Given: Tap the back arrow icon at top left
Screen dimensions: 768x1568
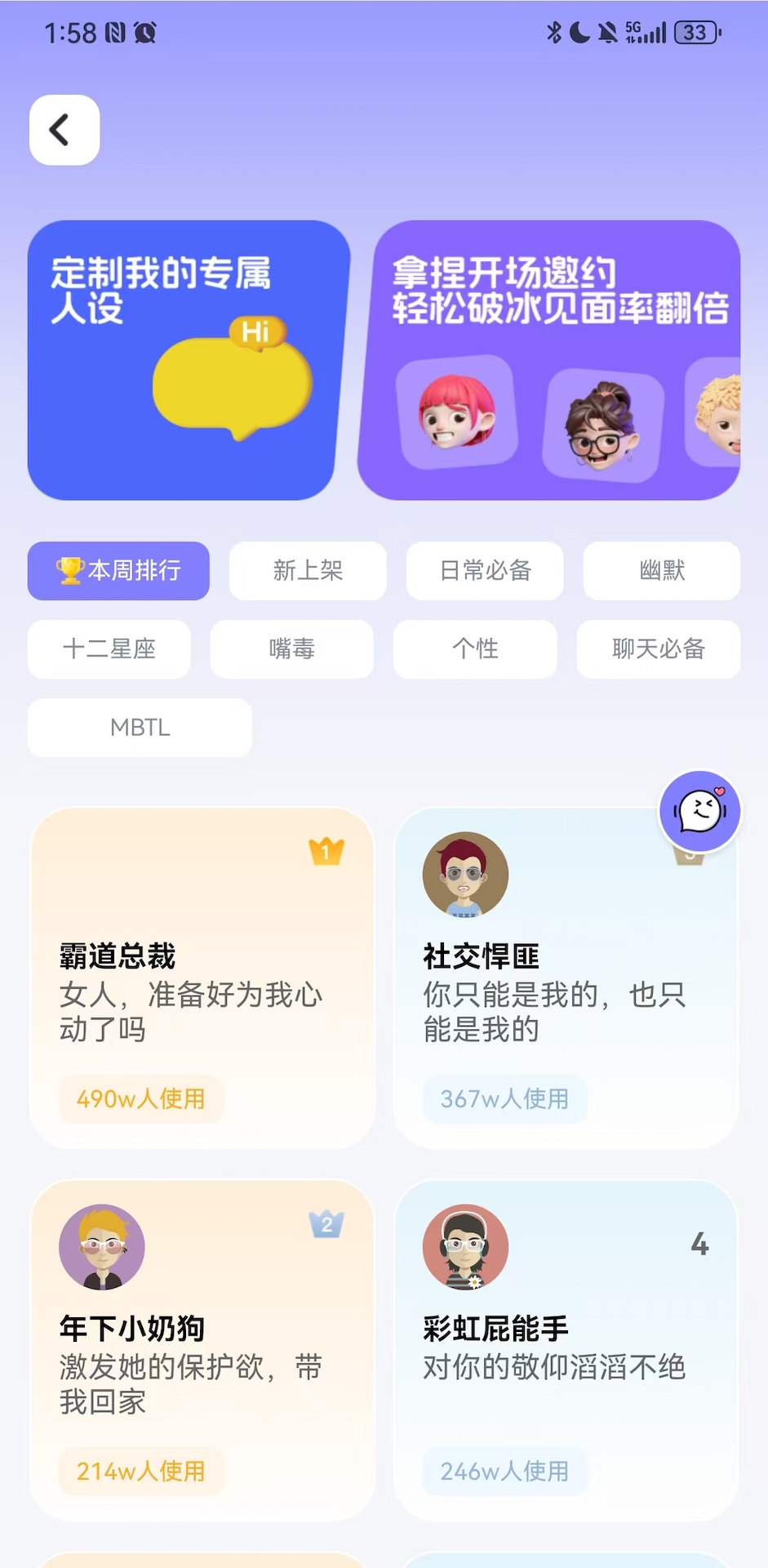Looking at the screenshot, I should (64, 129).
